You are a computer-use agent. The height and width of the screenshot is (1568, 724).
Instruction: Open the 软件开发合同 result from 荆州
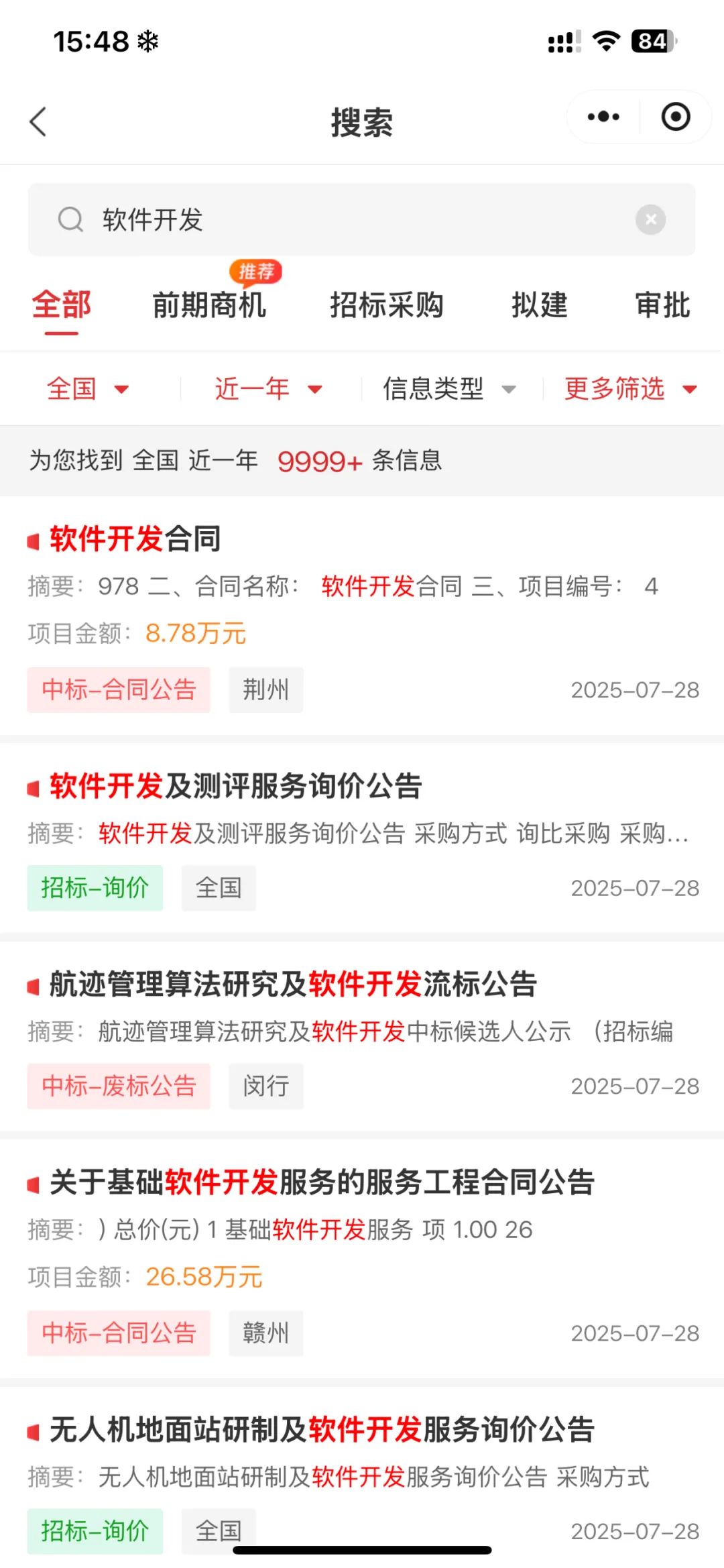tap(362, 616)
